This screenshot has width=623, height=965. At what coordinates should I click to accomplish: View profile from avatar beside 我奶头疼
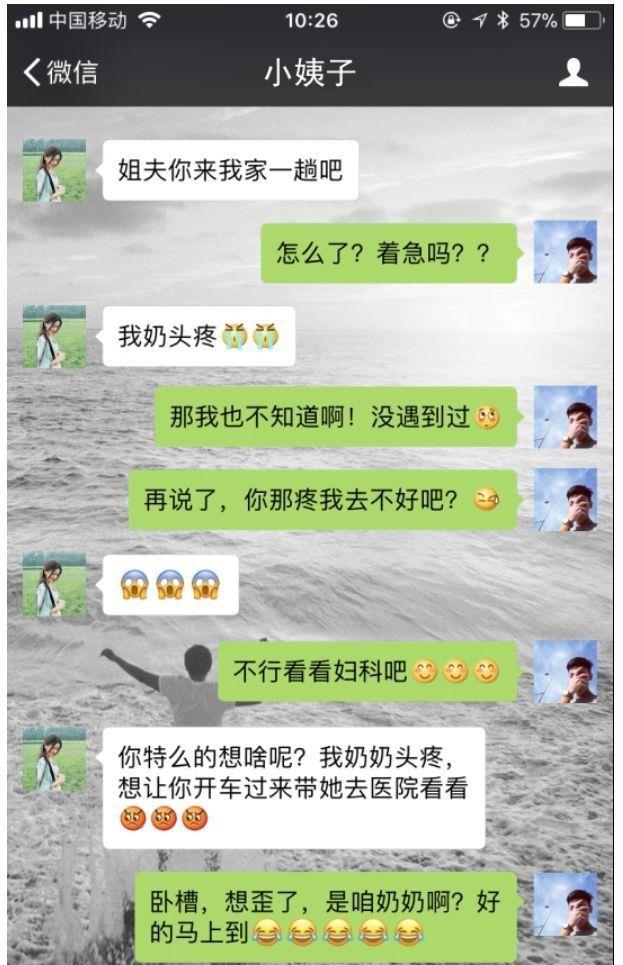54,336
